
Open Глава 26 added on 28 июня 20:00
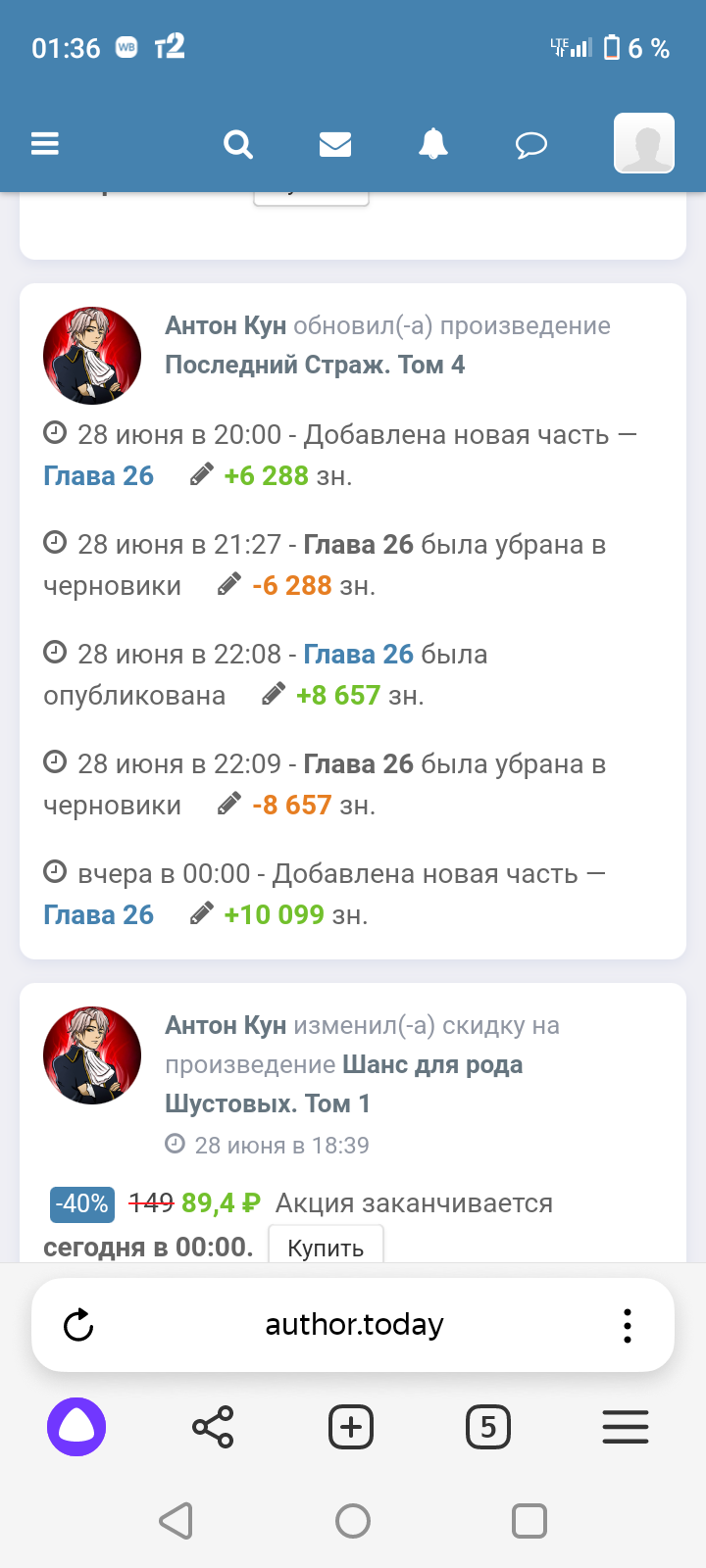click(98, 476)
